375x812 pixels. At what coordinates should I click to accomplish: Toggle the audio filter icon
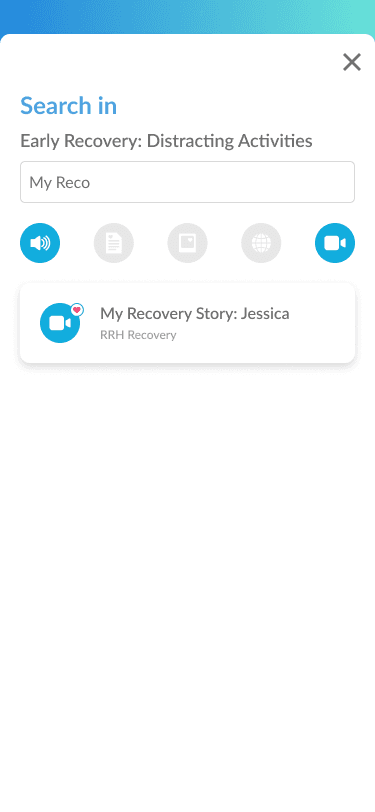pyautogui.click(x=40, y=243)
